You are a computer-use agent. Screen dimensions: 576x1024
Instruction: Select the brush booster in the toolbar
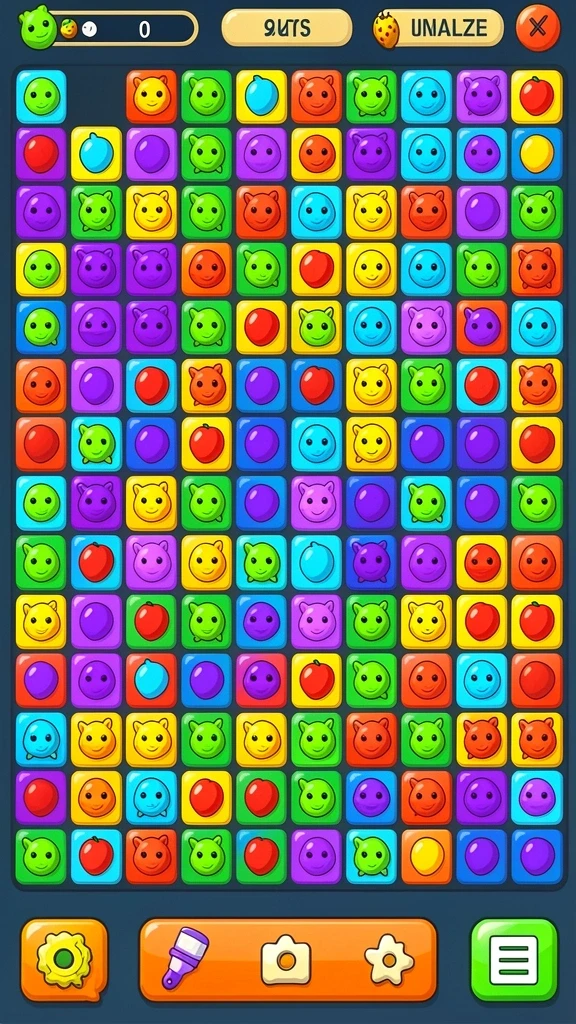point(185,958)
